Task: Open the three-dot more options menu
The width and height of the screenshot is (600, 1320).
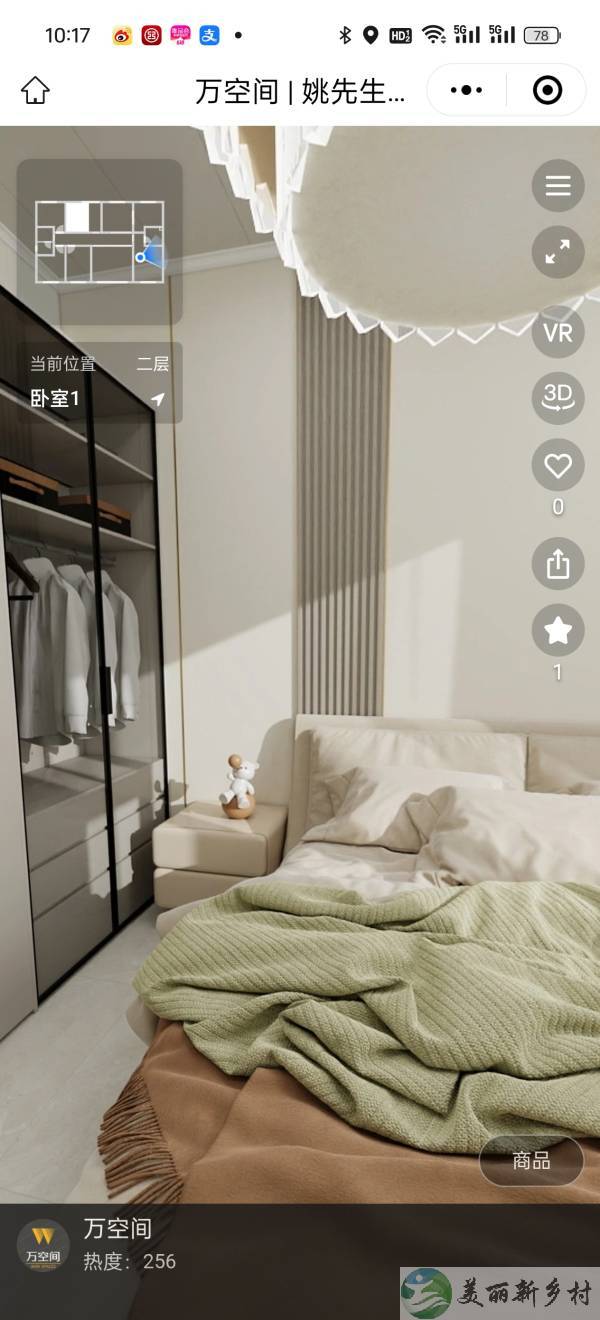Action: (466, 91)
